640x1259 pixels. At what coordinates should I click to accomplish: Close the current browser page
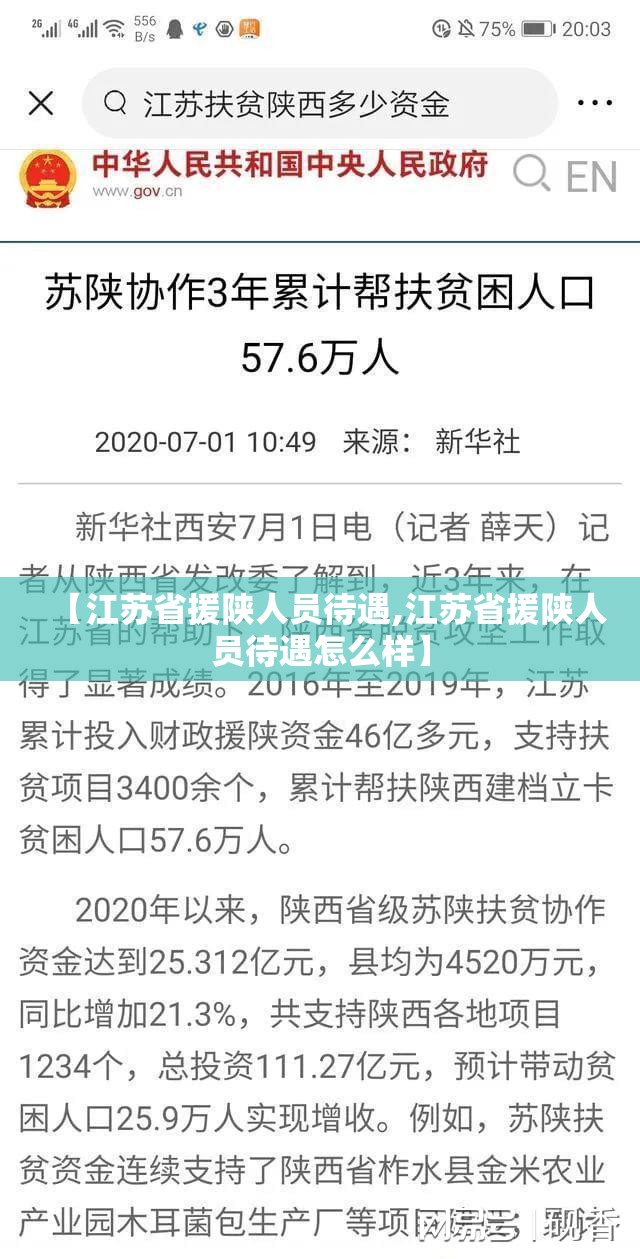41,103
